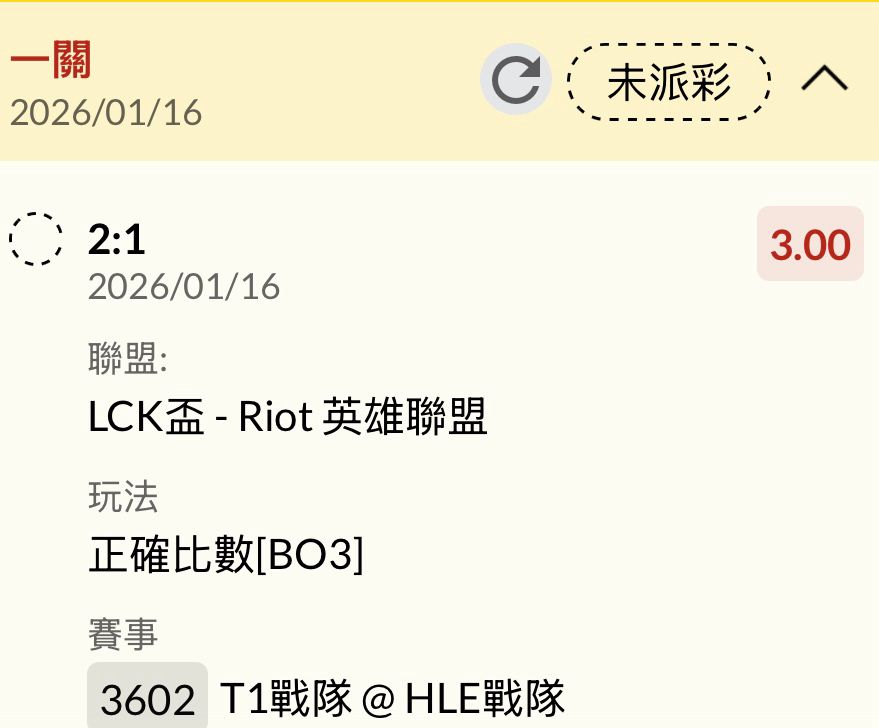Viewport: 879px width, 728px height.
Task: Collapse the 一關 bet details
Action: (825, 80)
